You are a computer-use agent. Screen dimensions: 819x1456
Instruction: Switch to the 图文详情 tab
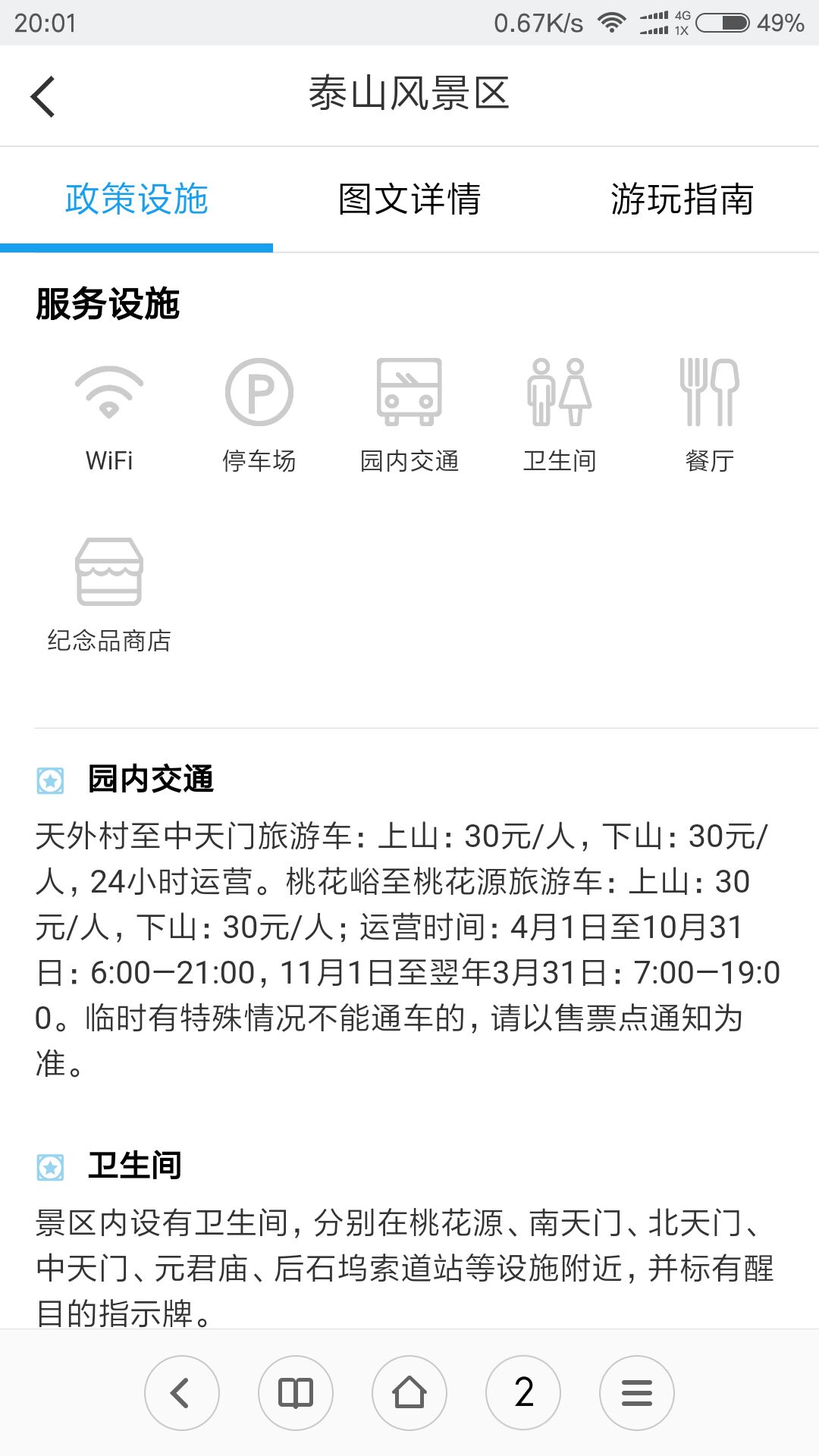point(409,199)
